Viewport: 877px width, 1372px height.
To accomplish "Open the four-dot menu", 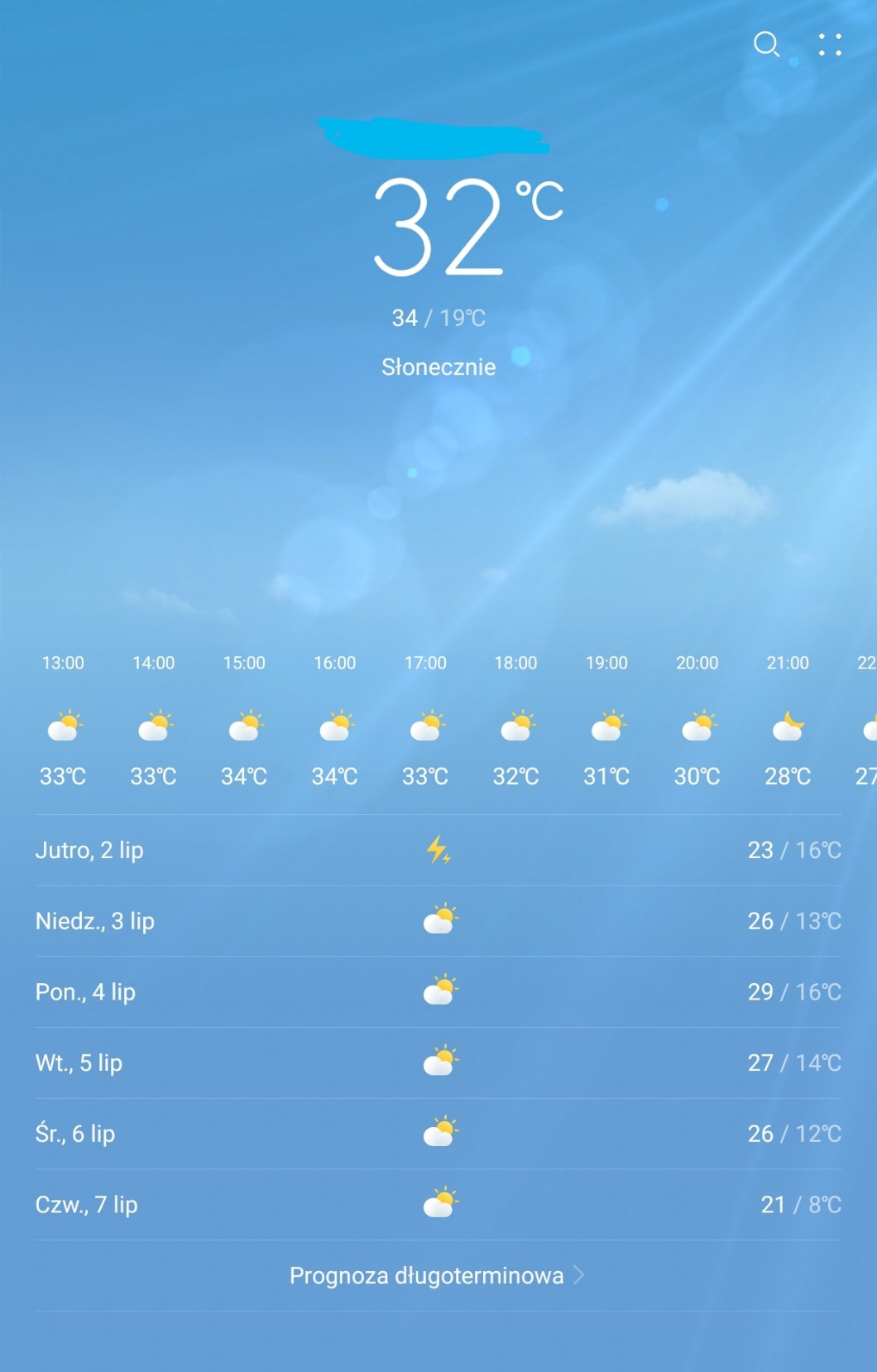I will [x=830, y=45].
